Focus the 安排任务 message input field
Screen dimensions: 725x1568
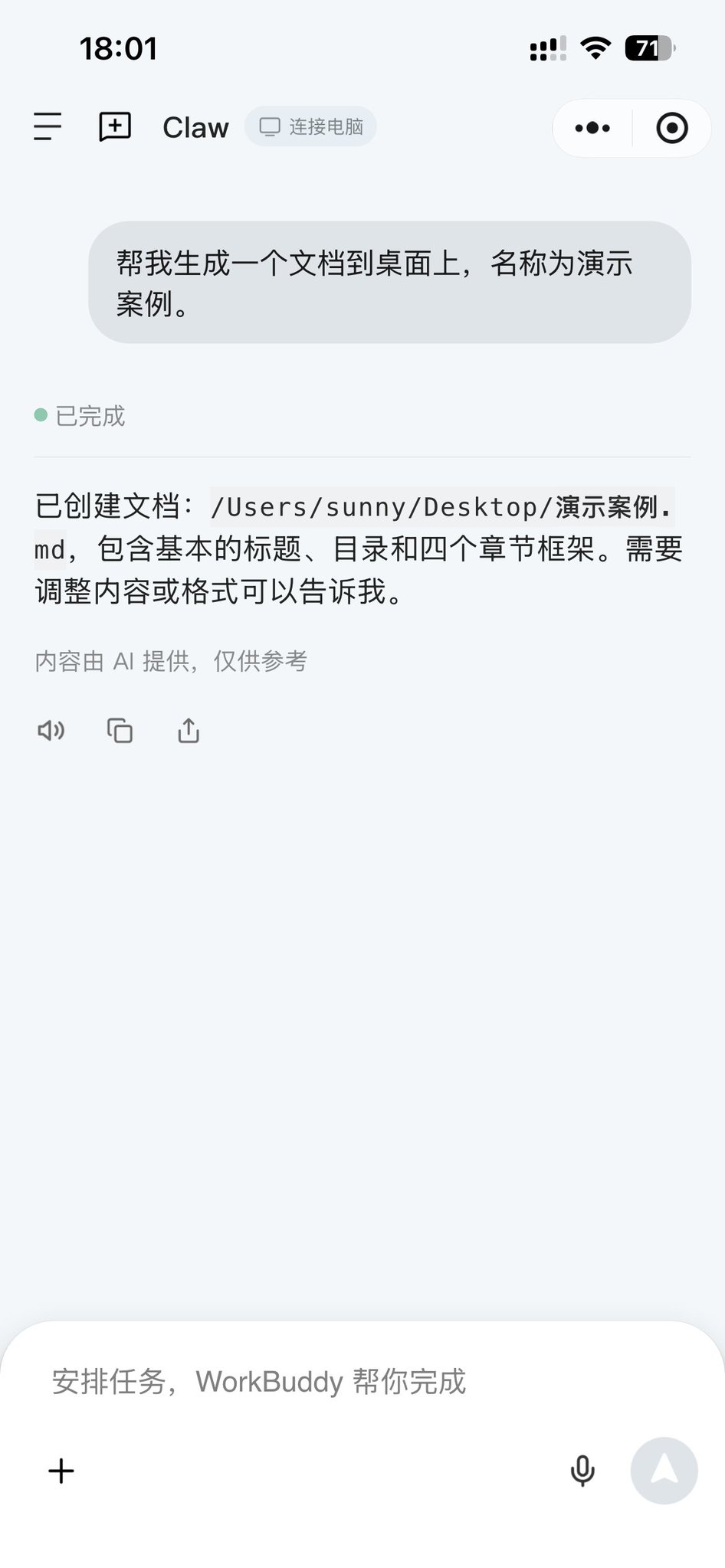[x=362, y=1382]
